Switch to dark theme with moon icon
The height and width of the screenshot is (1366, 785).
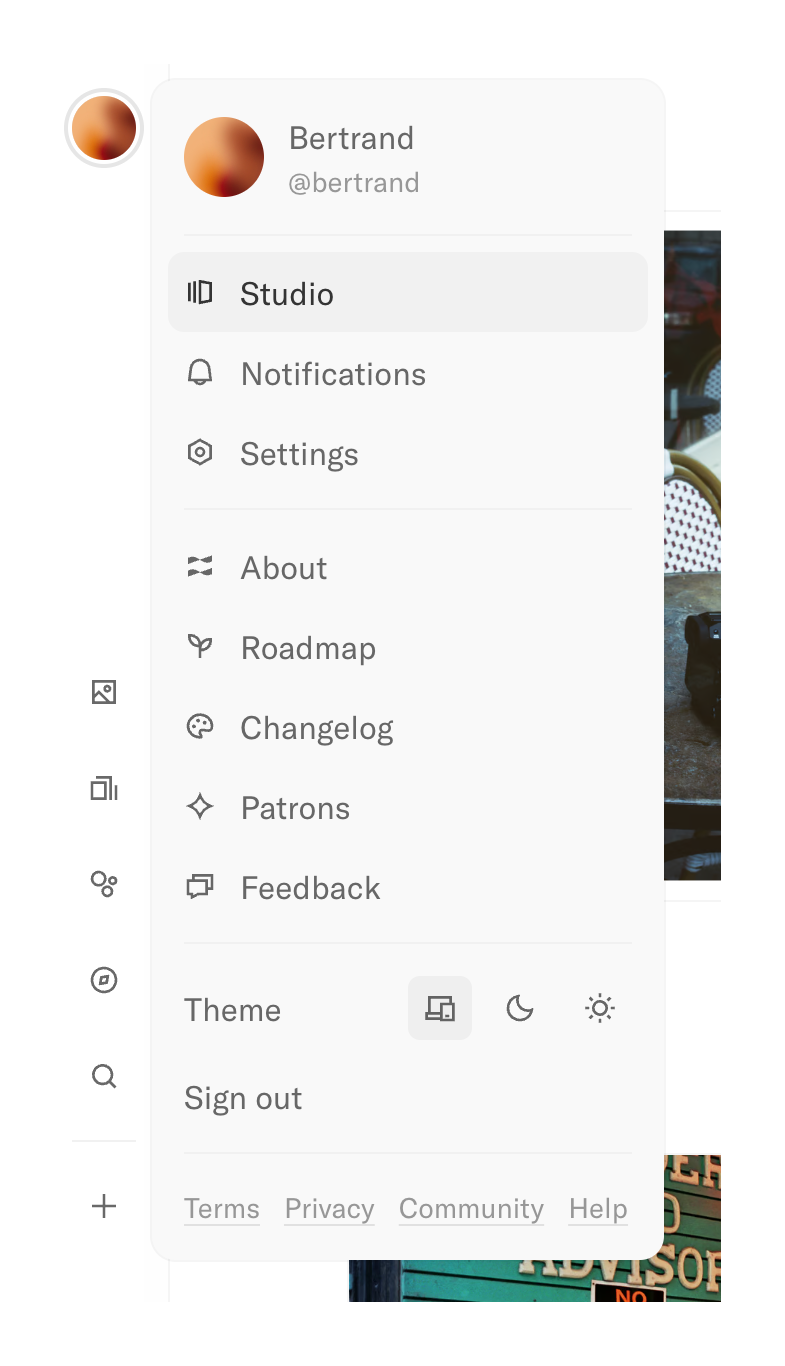(519, 1008)
